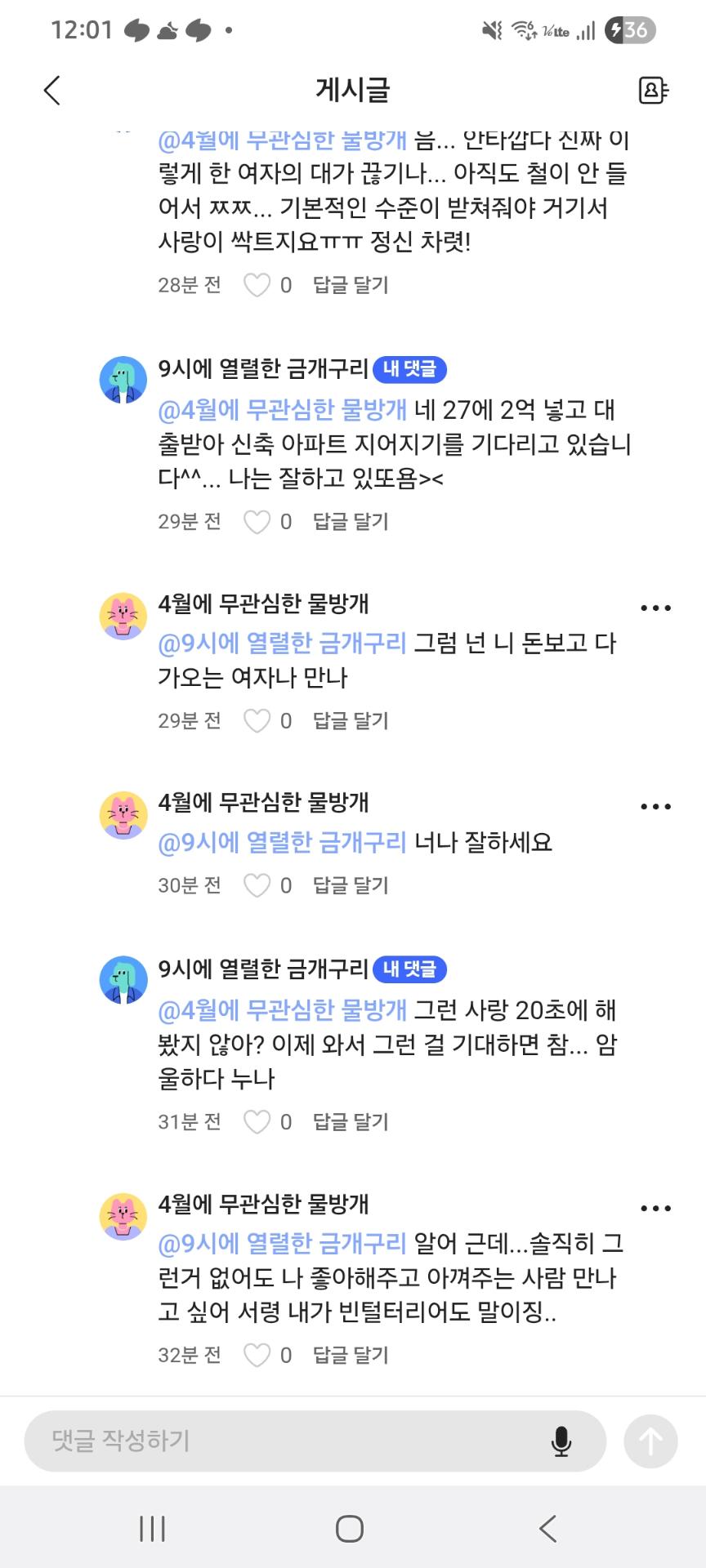Screen dimensions: 706x1568
Task: Reply to the comment posted 32분 전
Action: [351, 1356]
